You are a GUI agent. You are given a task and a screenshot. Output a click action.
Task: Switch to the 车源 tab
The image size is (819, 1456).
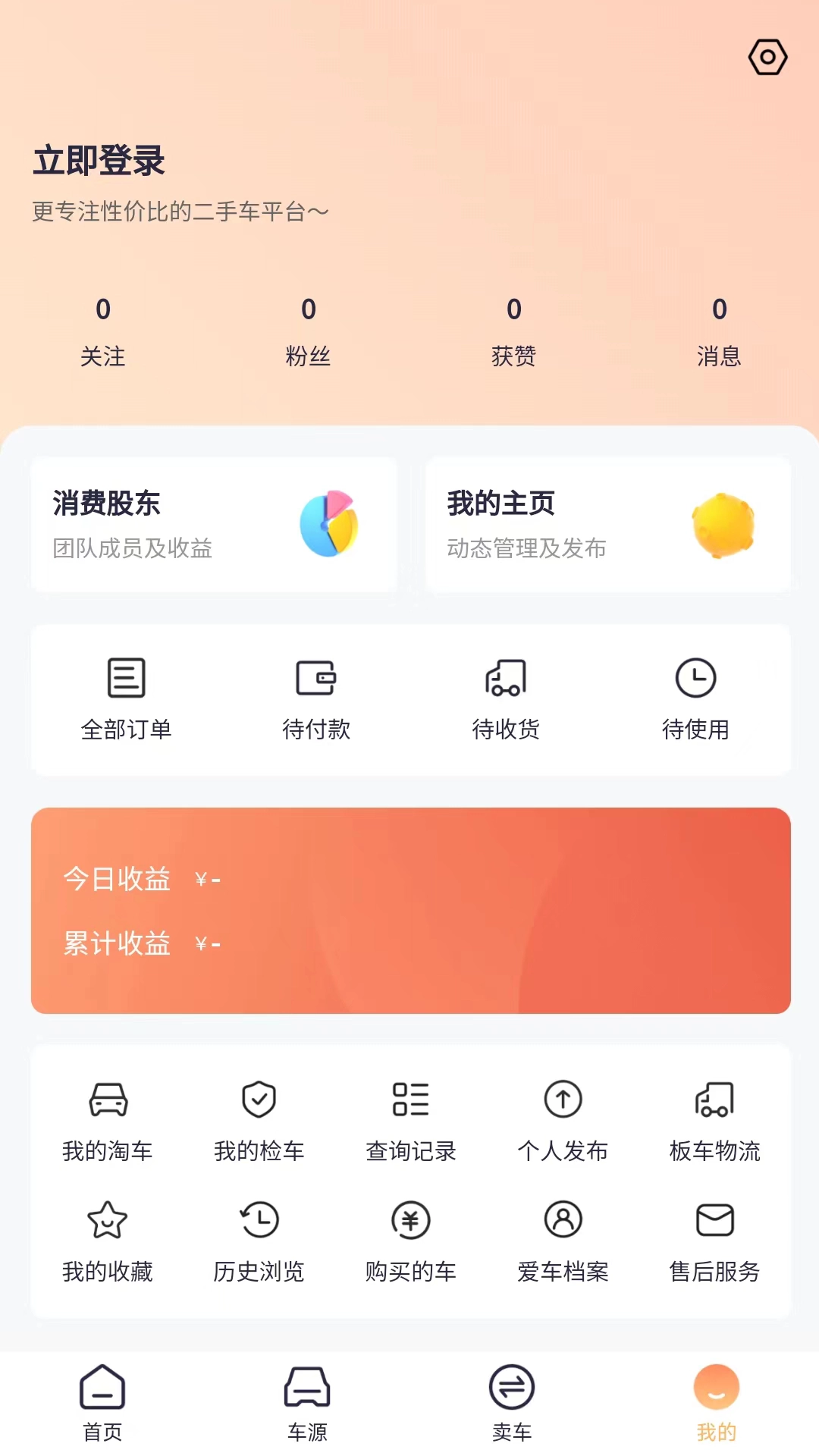pyautogui.click(x=307, y=1403)
